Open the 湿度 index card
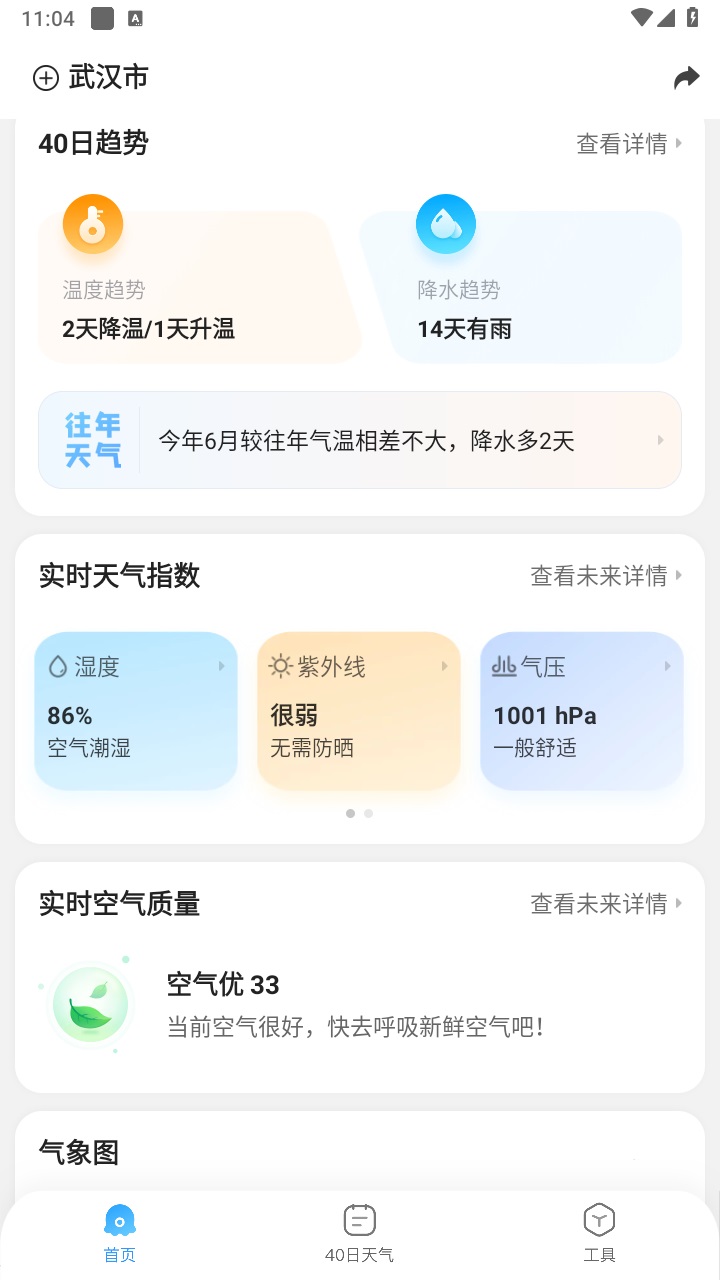720x1280 pixels. [x=136, y=710]
